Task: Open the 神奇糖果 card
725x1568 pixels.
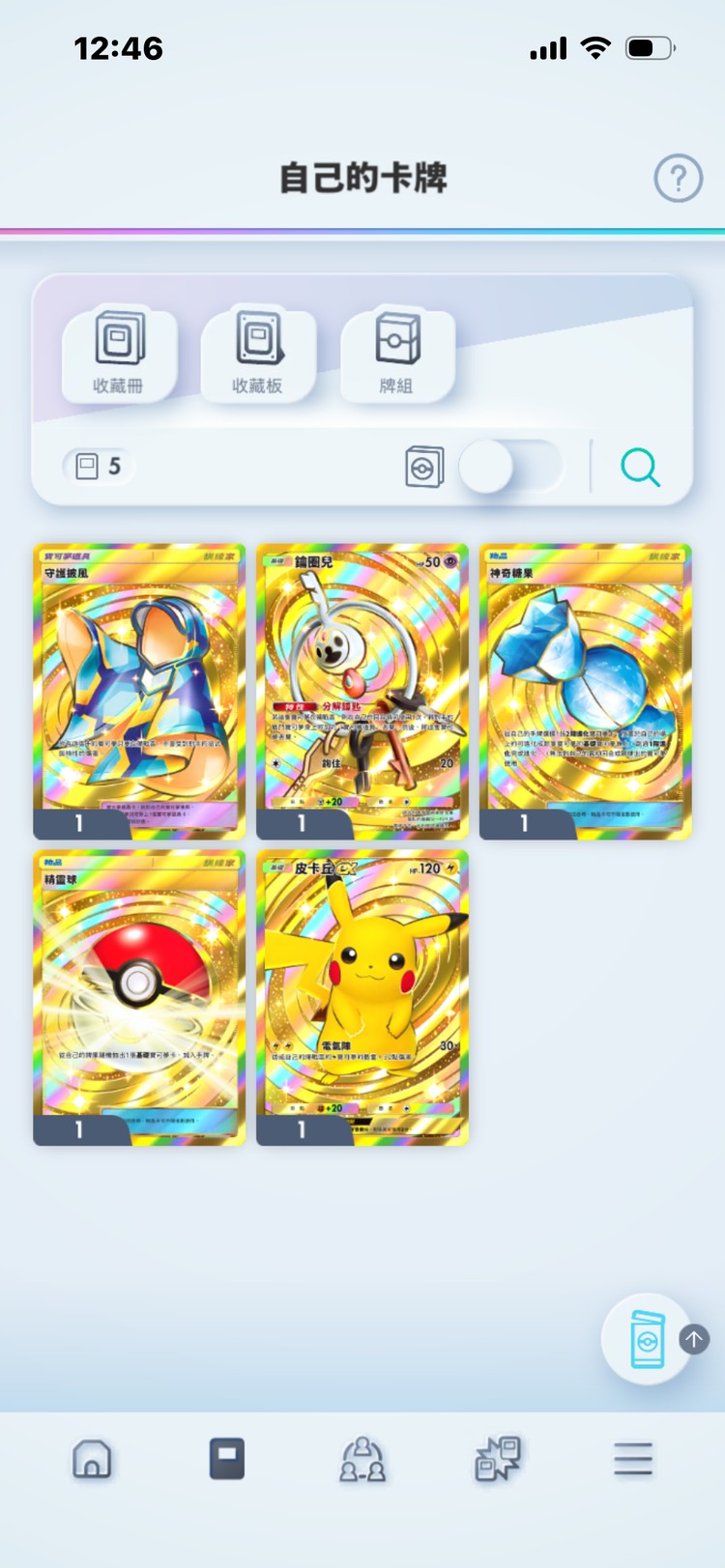Action: (585, 691)
